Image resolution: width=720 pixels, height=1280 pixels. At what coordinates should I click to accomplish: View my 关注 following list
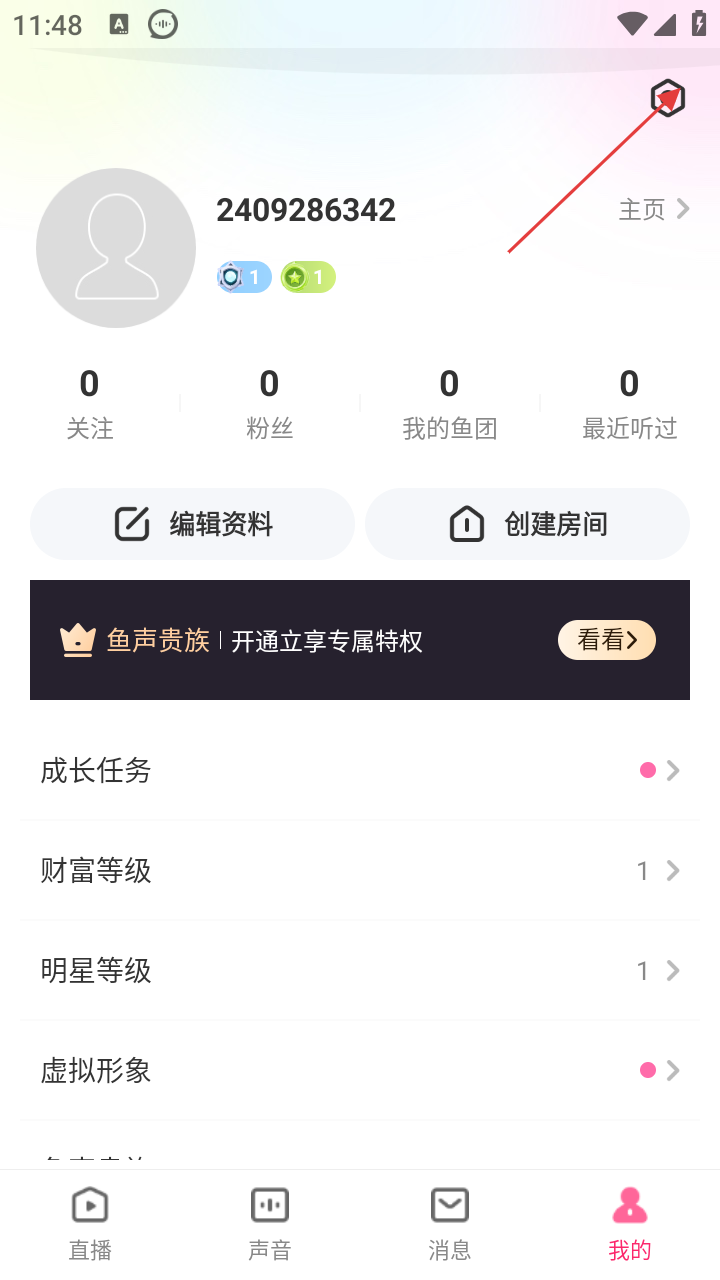pyautogui.click(x=90, y=403)
